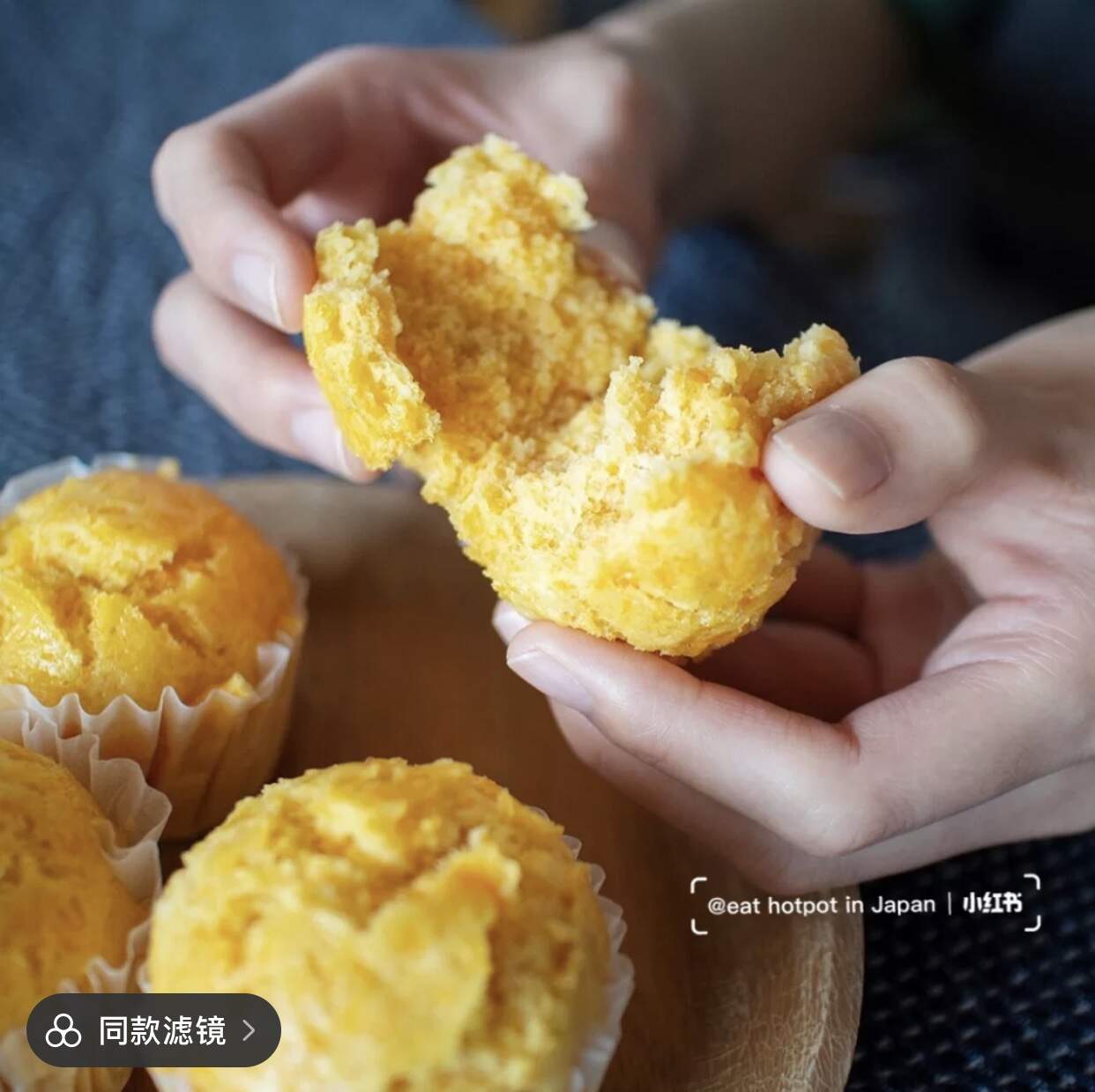Image resolution: width=1095 pixels, height=1092 pixels.
Task: Open the 同款滤镜 same-filter button
Action: coord(154,1030)
